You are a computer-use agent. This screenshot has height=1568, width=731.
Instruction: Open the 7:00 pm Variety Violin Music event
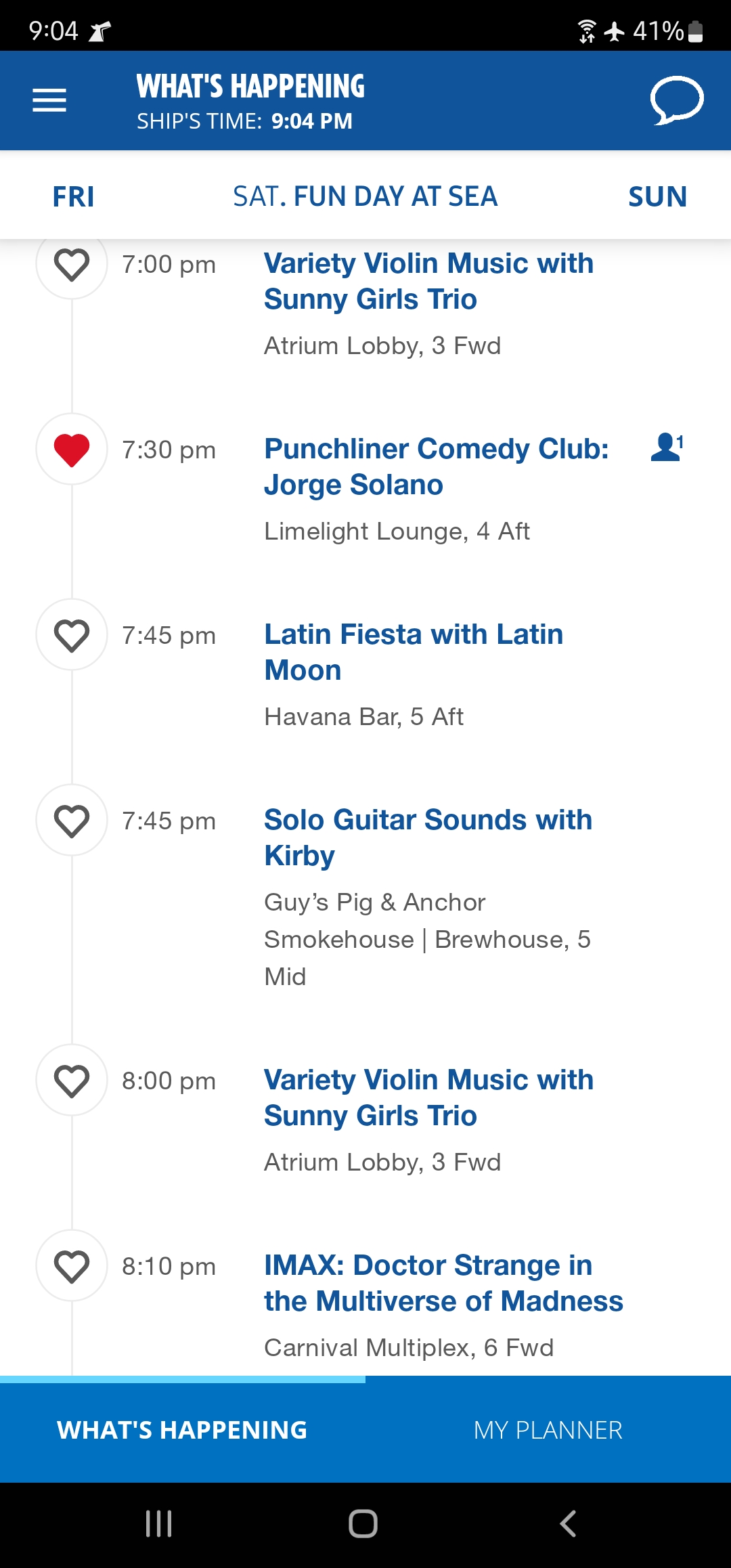(x=428, y=281)
